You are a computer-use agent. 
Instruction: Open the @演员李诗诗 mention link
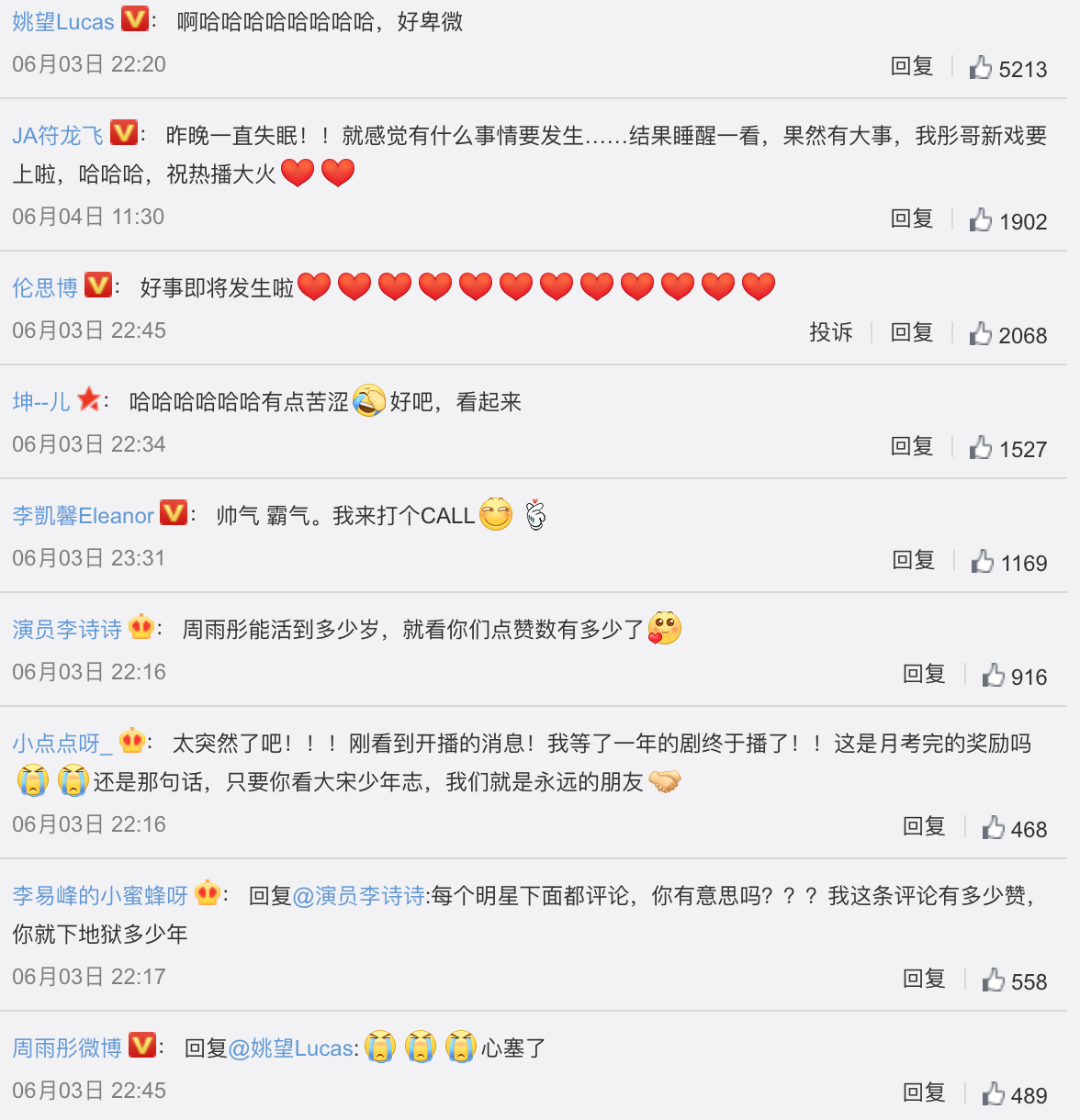pos(359,896)
